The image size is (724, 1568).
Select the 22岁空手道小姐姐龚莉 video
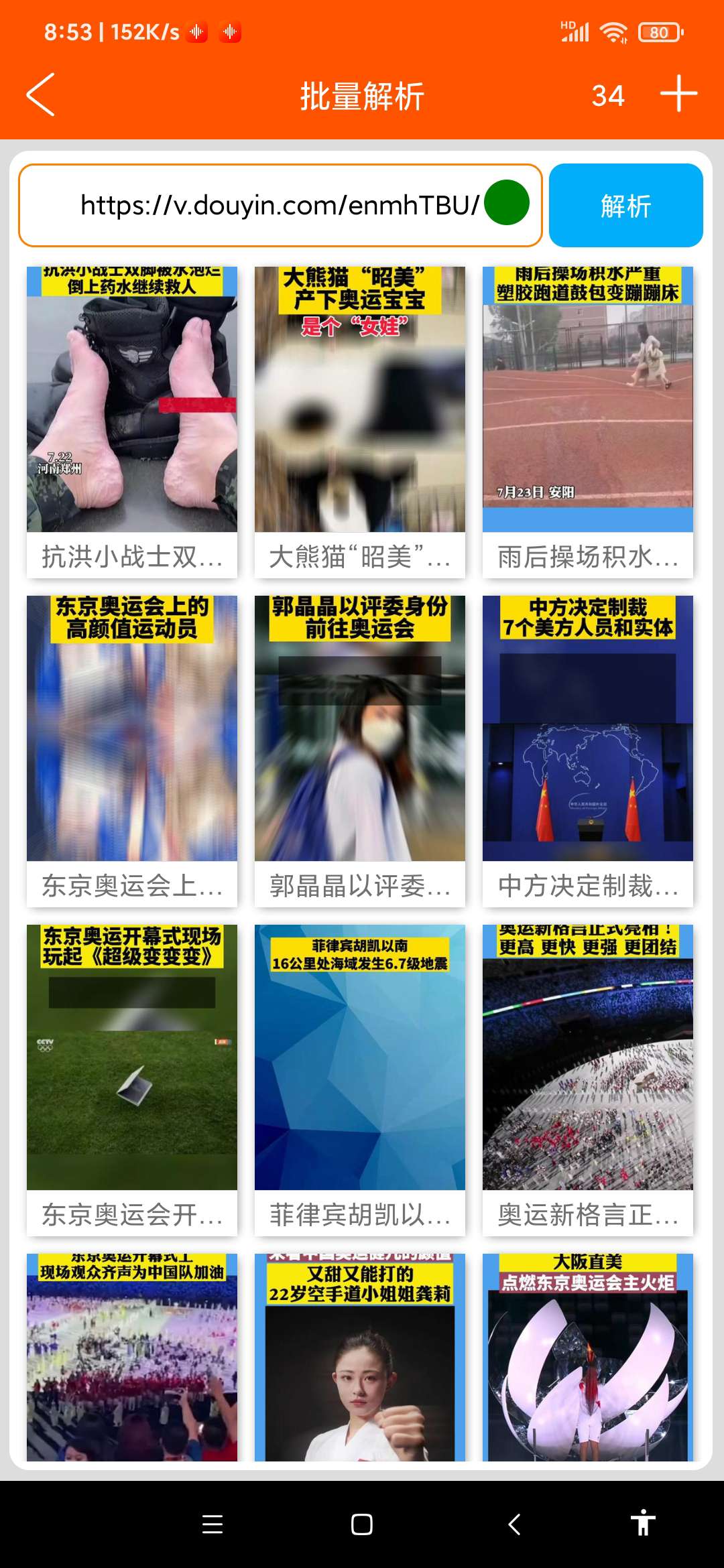click(x=360, y=1360)
